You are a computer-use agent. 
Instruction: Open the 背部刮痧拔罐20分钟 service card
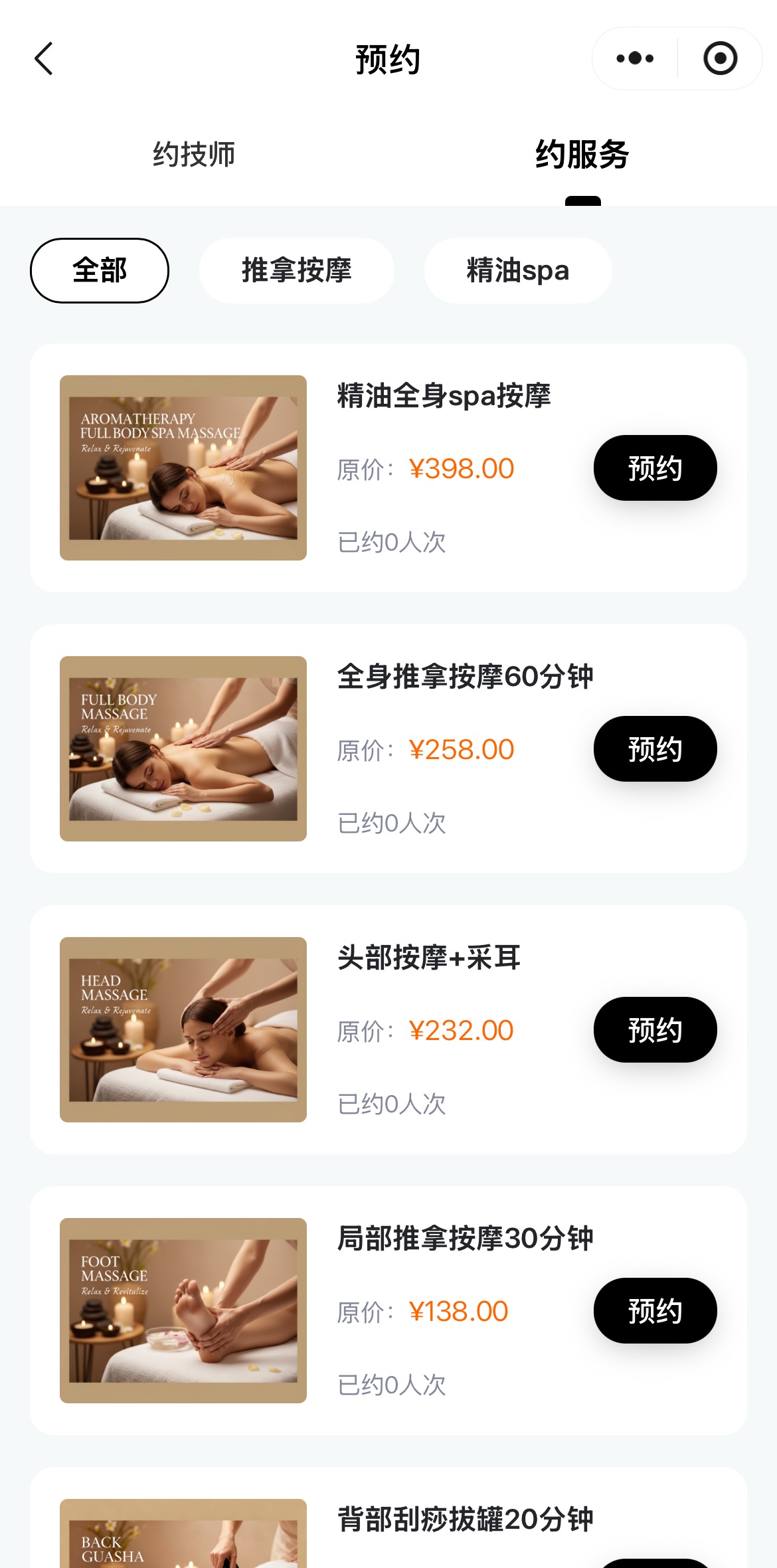pyautogui.click(x=465, y=1520)
